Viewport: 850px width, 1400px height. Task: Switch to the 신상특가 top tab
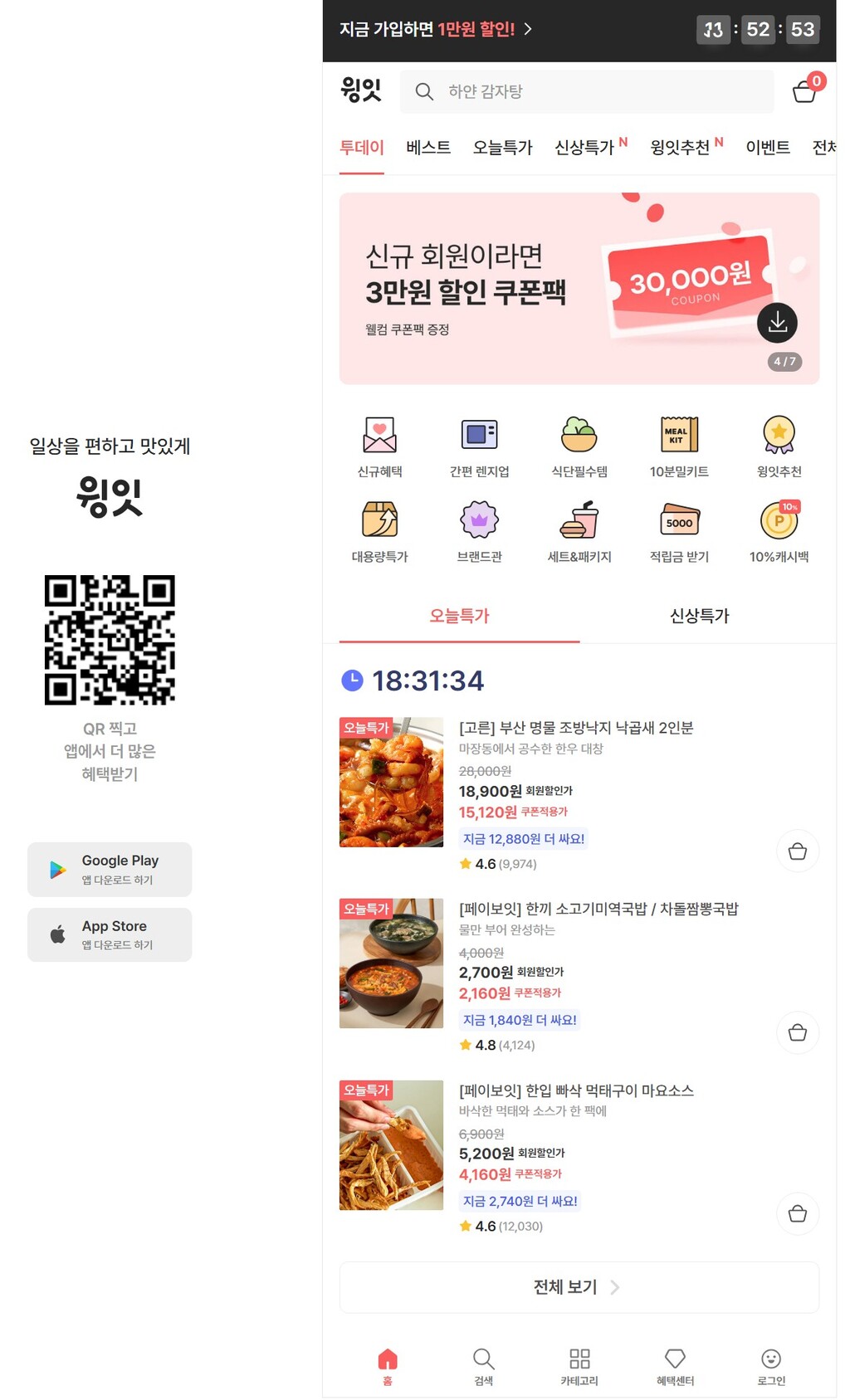584,148
